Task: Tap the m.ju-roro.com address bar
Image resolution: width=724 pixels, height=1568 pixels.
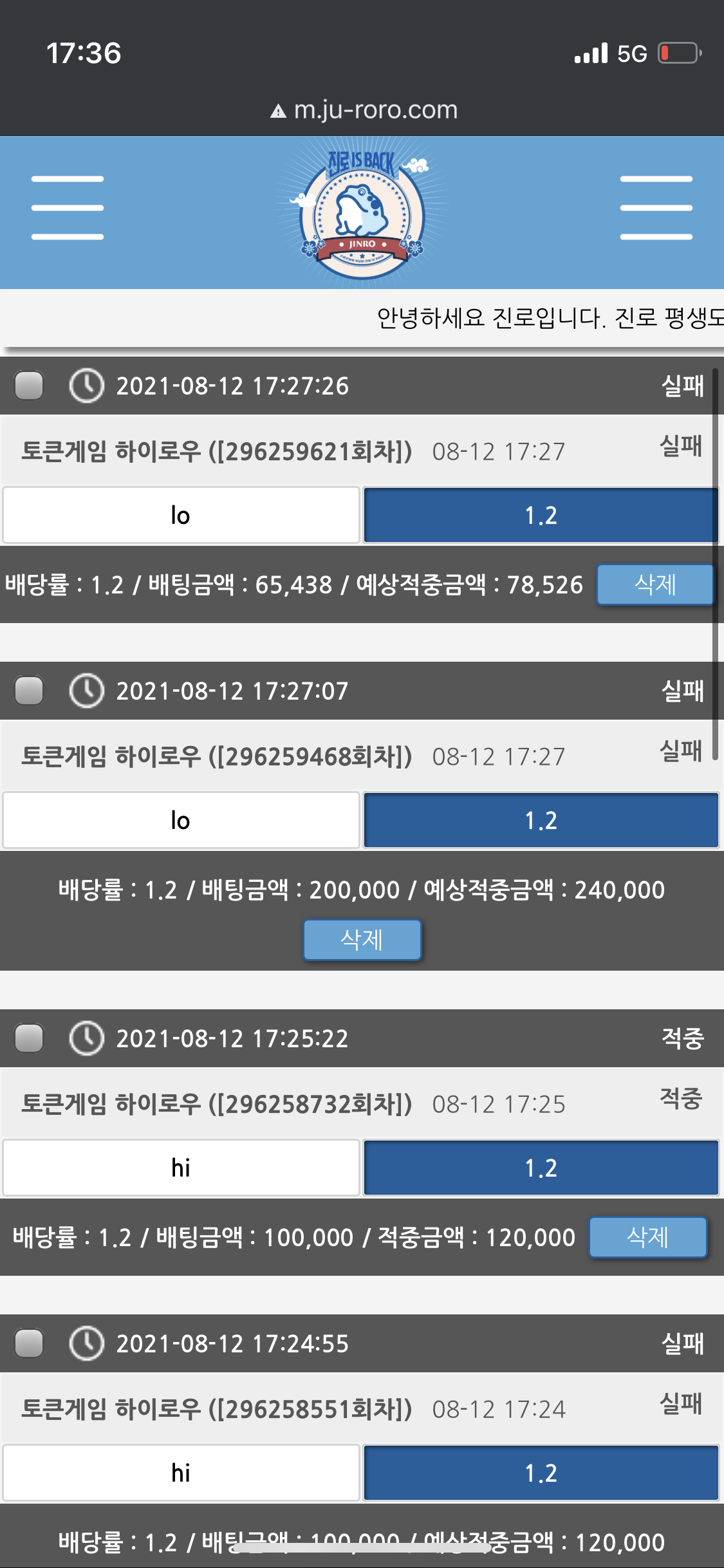Action: pyautogui.click(x=363, y=110)
